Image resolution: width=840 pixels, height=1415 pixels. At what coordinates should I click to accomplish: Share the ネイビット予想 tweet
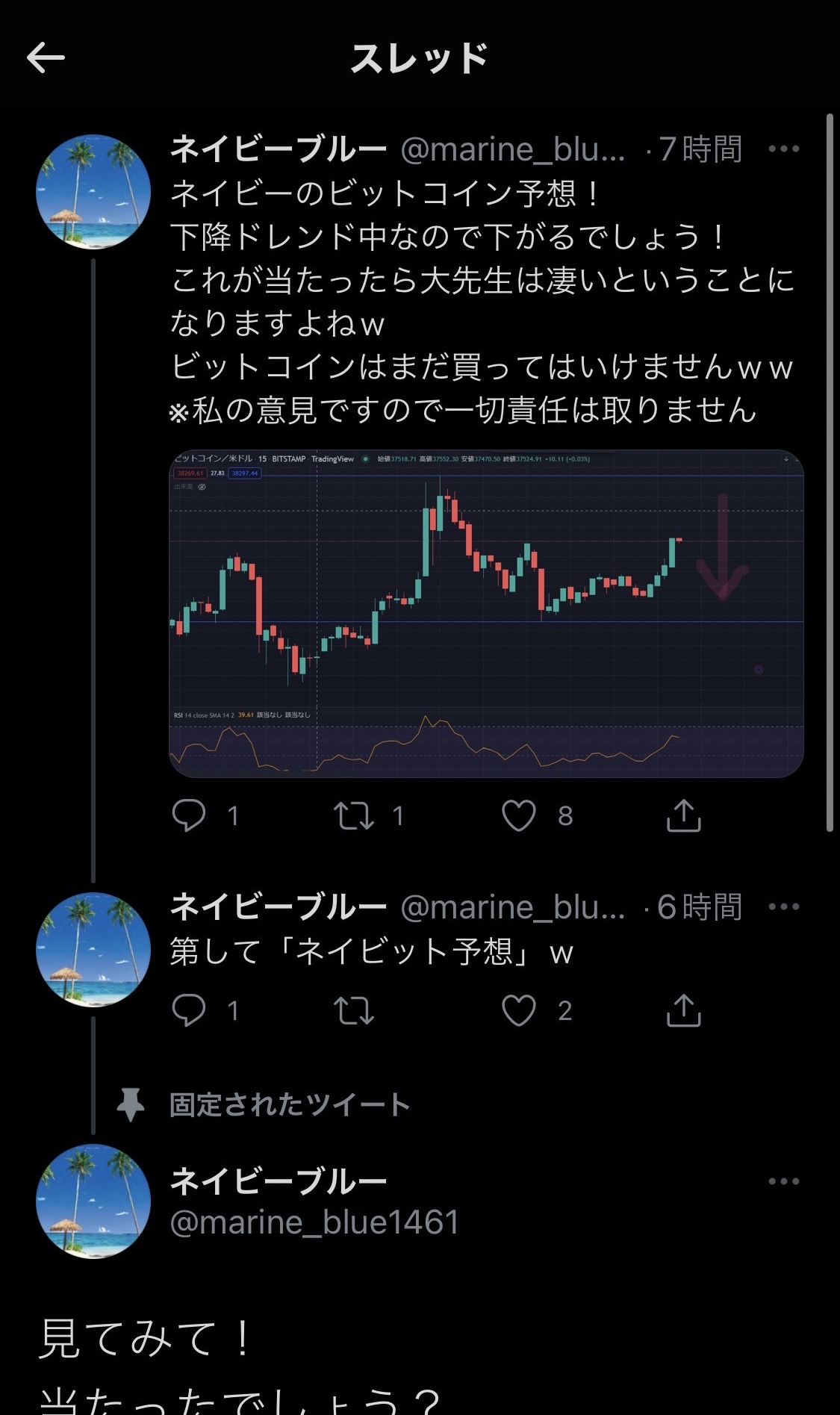pyautogui.click(x=683, y=1010)
